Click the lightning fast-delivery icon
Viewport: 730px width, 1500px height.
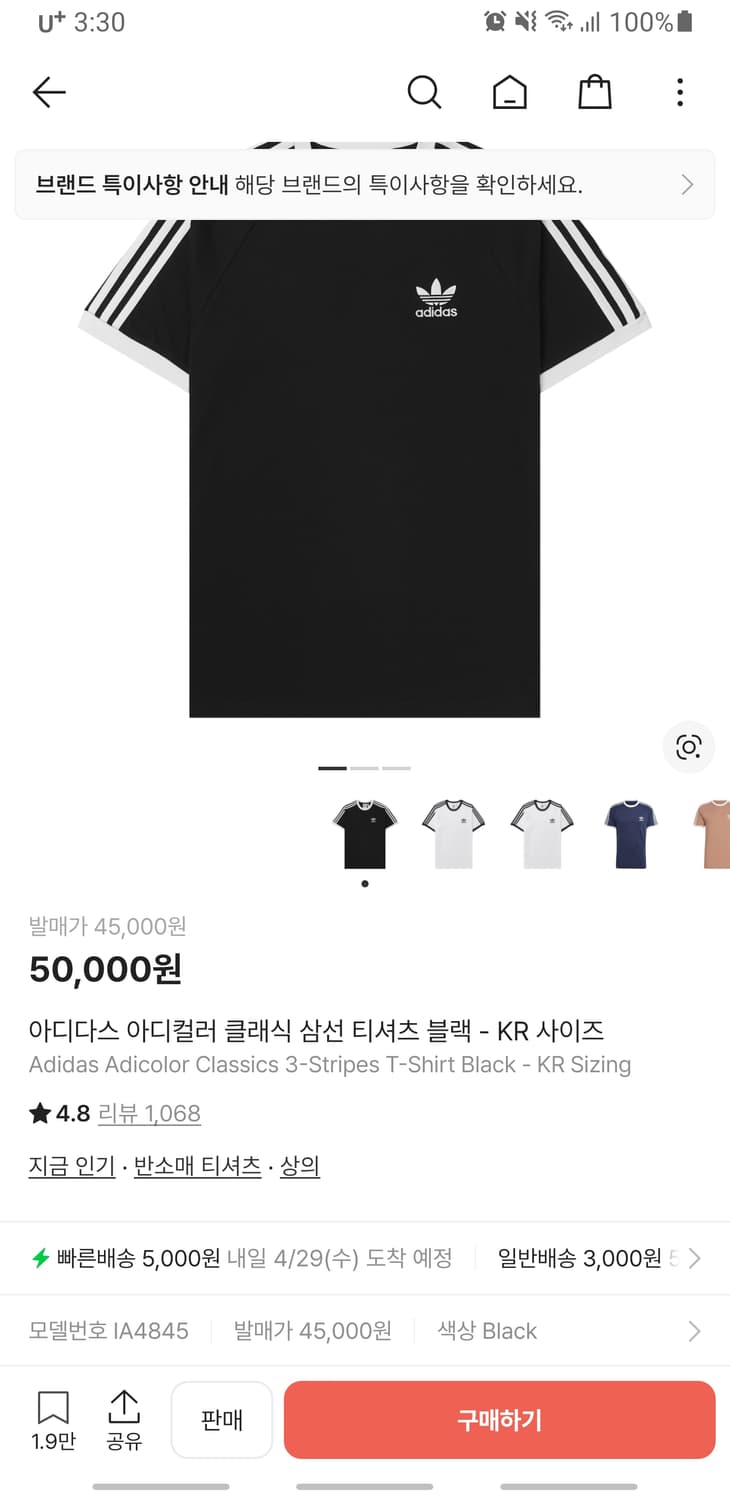[x=38, y=1257]
